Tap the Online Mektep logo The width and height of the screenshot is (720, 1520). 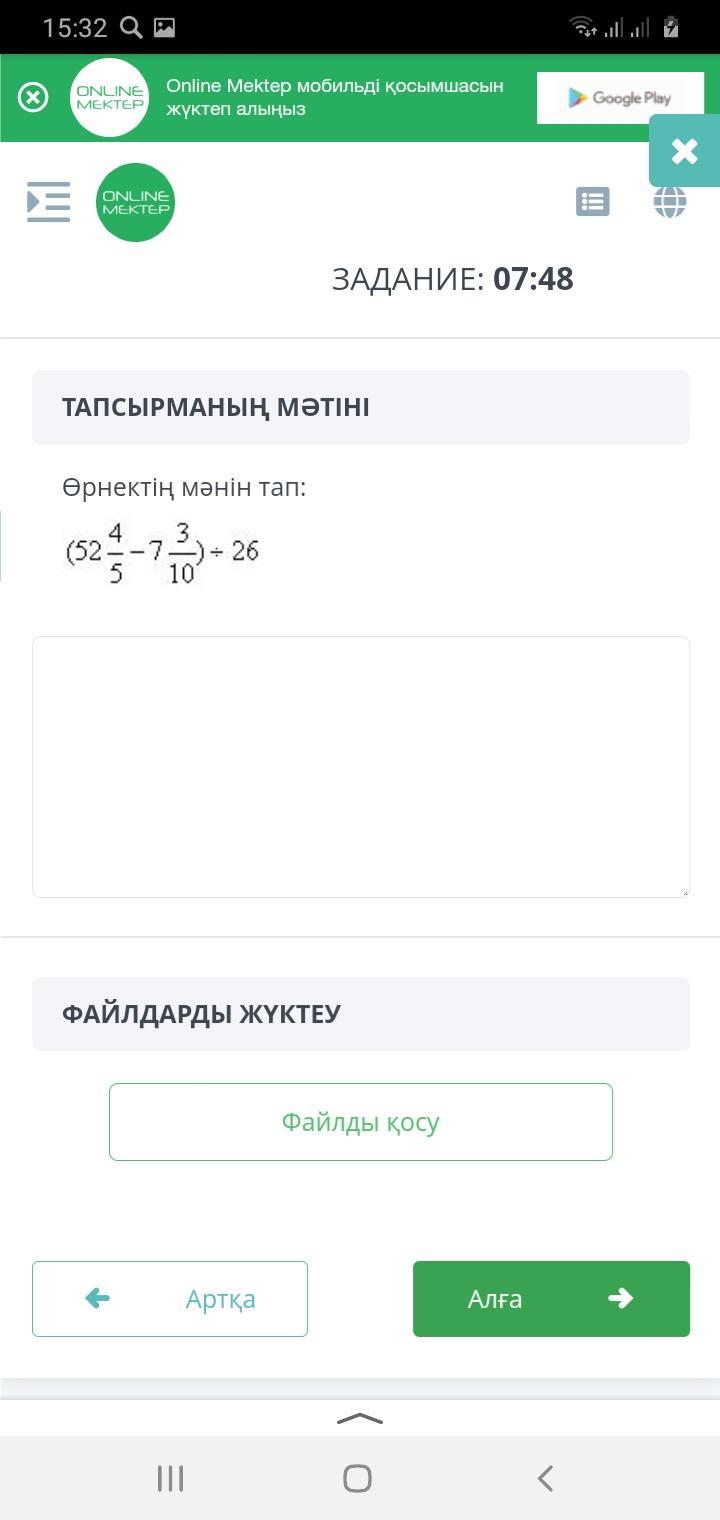tap(136, 202)
